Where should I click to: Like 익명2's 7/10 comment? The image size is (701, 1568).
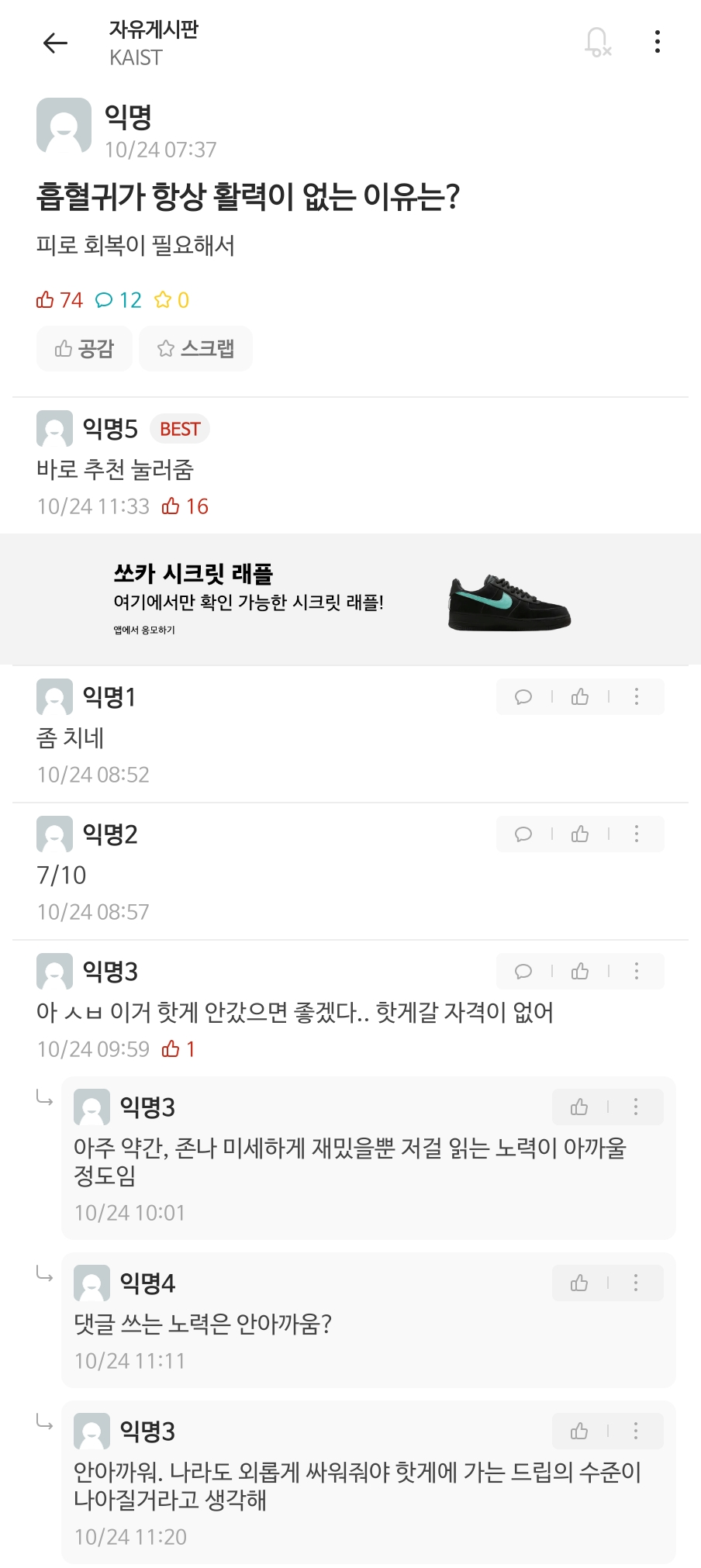click(x=580, y=834)
